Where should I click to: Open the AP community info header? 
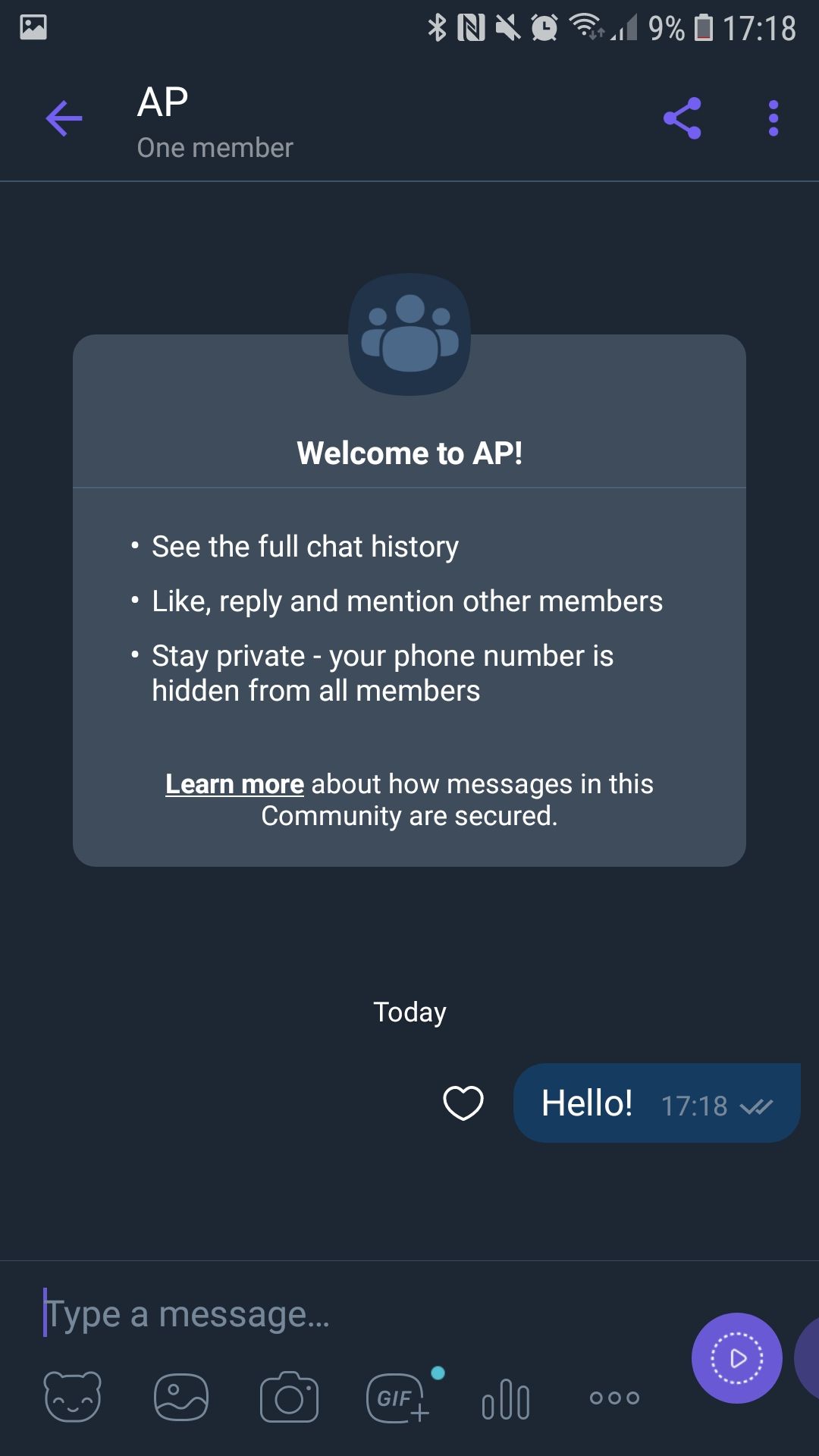215,121
